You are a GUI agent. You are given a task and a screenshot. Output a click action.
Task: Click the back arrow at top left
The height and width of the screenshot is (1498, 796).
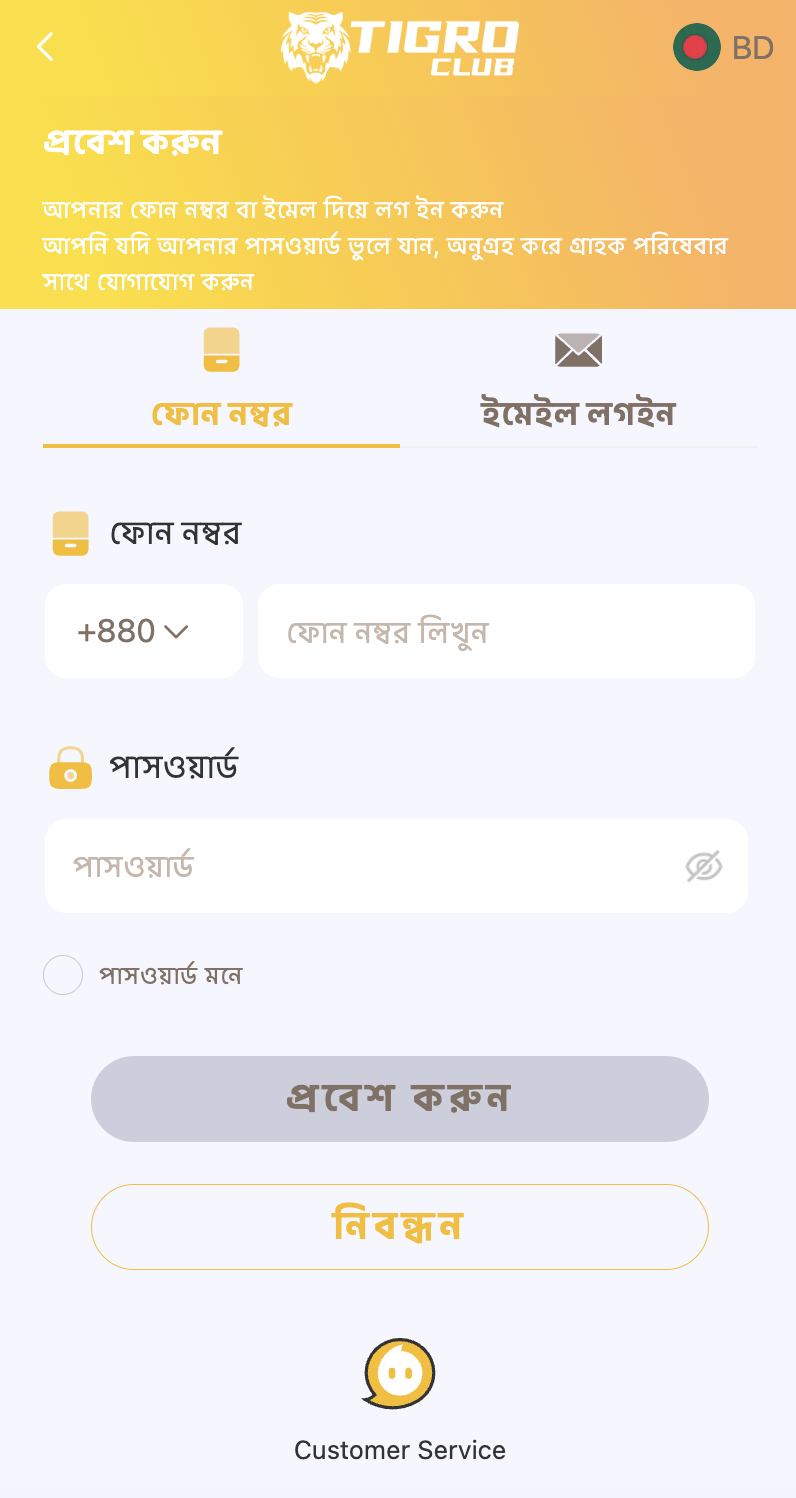pyautogui.click(x=44, y=46)
